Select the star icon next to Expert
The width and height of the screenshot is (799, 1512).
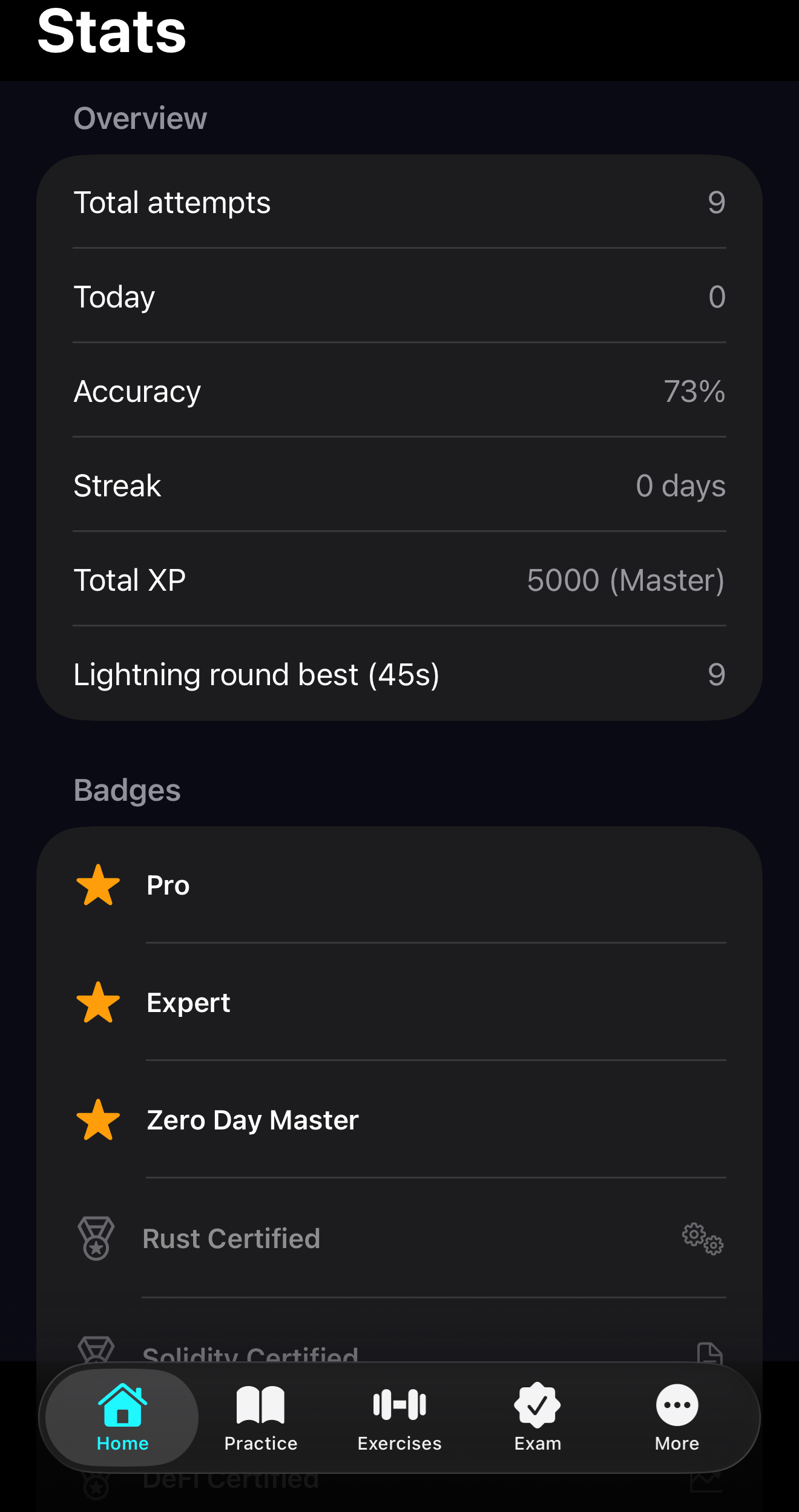pos(97,1002)
